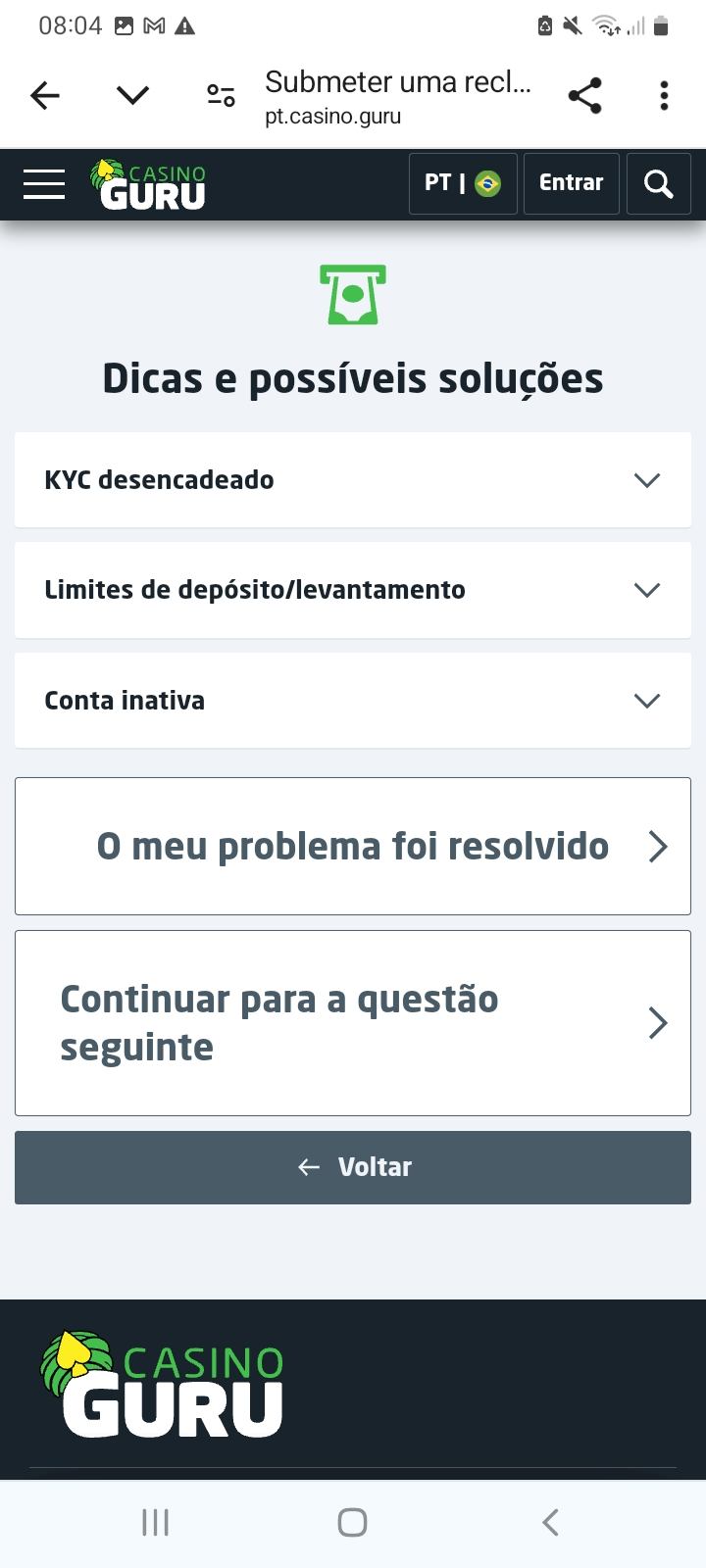Go to the system home screen
Viewport: 706px width, 1568px height.
coord(352,1522)
